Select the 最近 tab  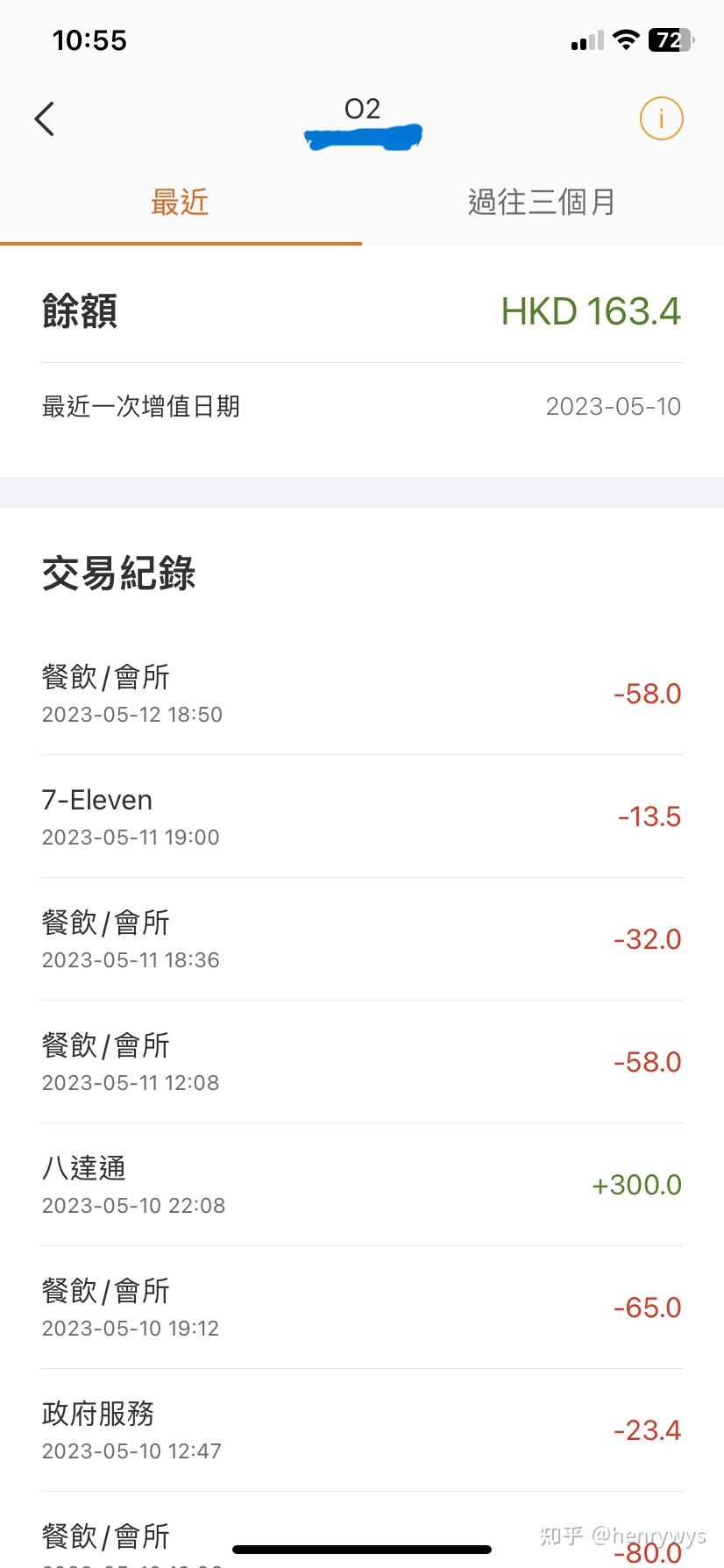click(180, 203)
